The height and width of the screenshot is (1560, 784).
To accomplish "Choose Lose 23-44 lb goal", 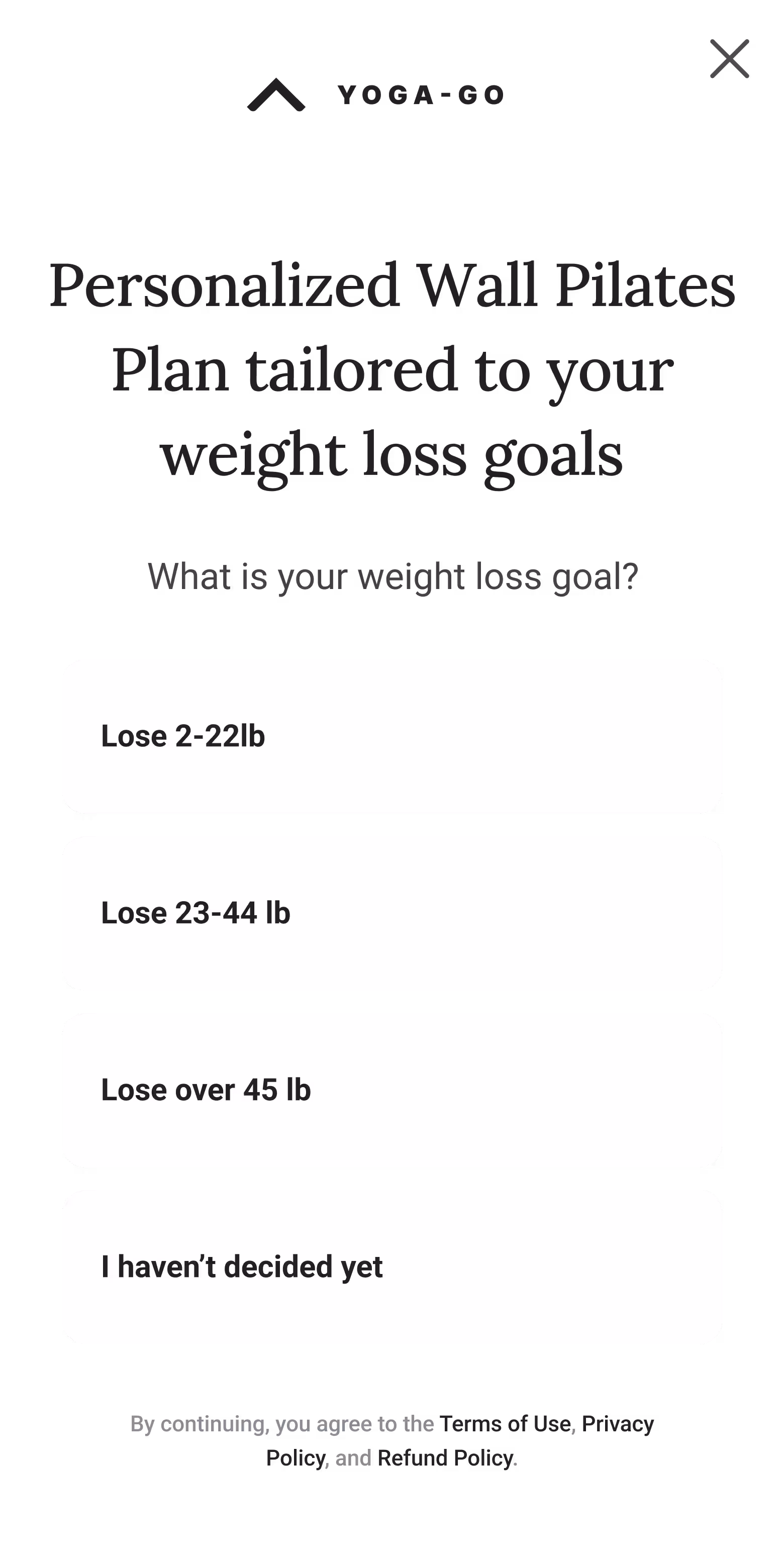I will 393,913.
